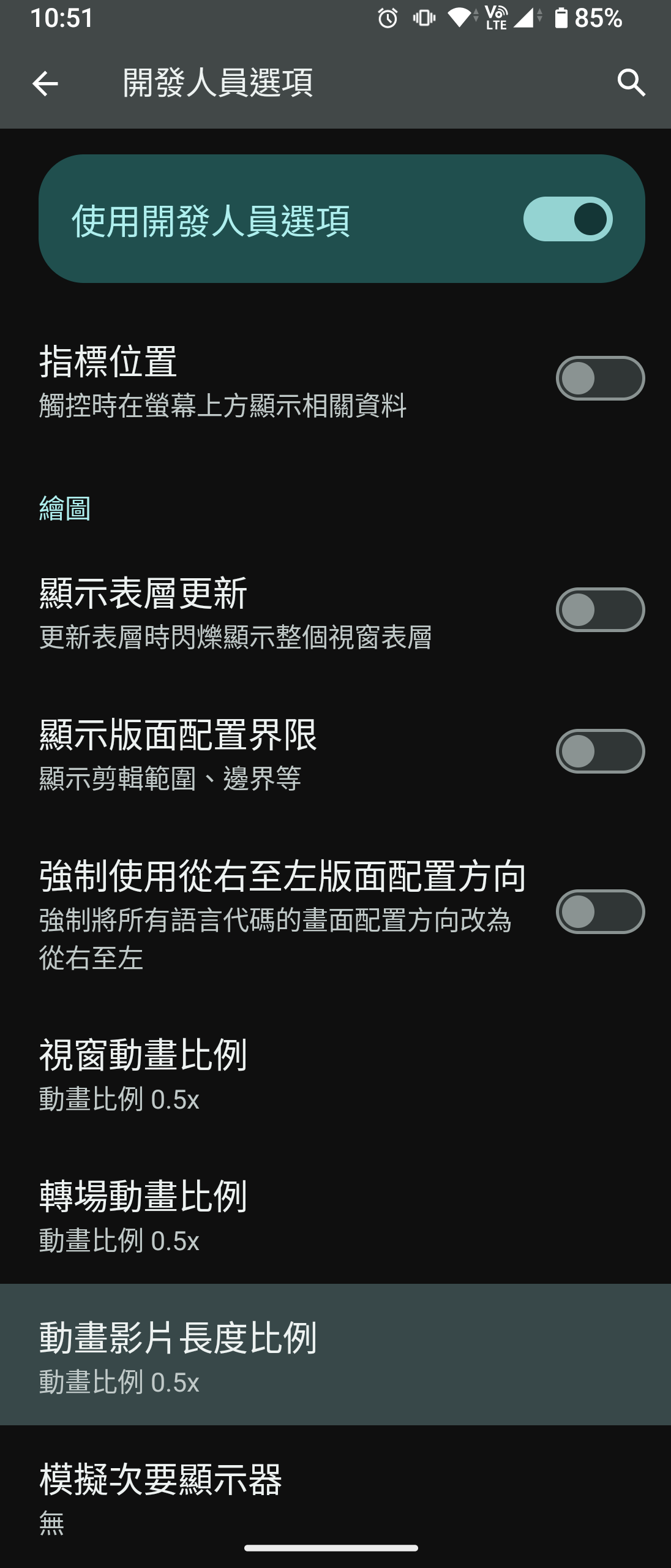Enable 顯示版面配置界限 switch

click(599, 752)
